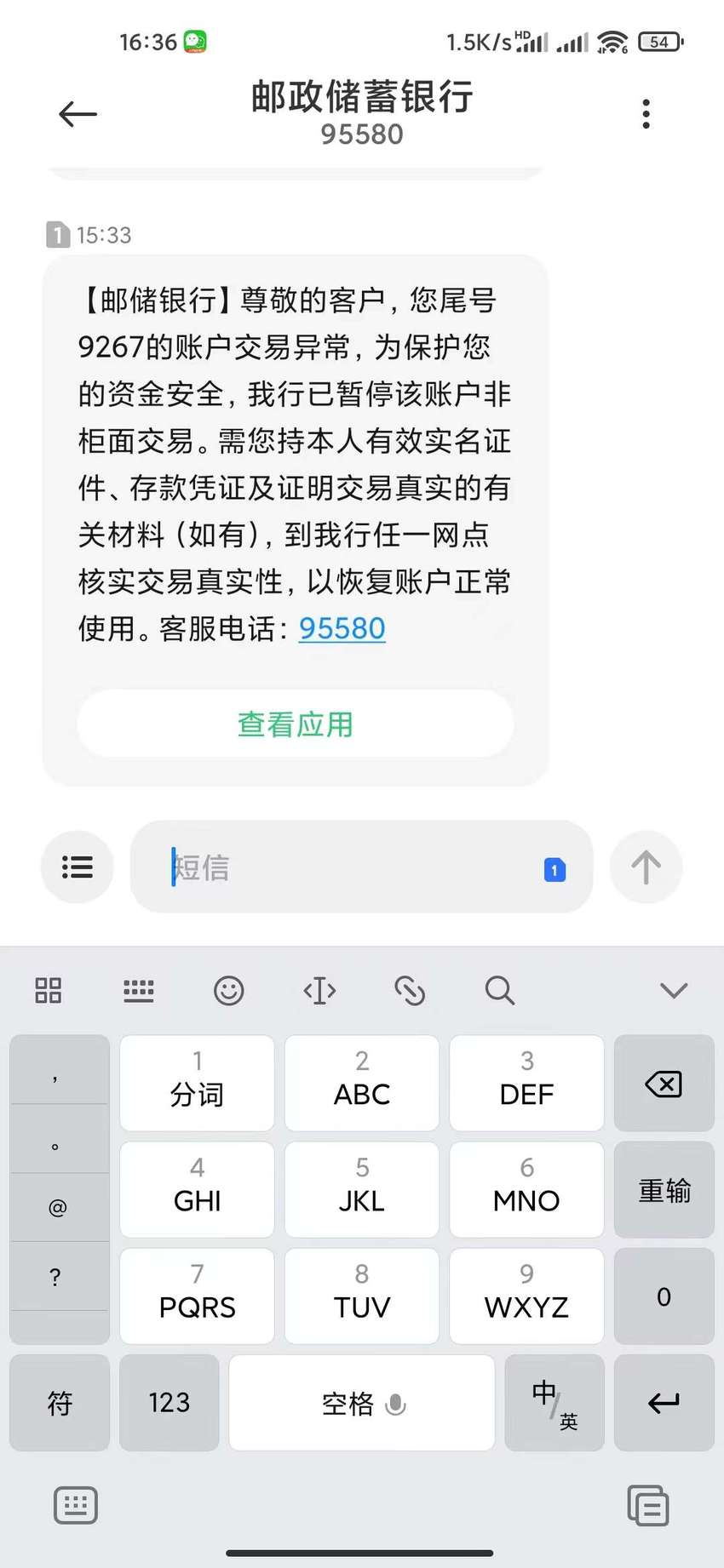Screen dimensions: 724x1568
Task: Tap the backspace key
Action: pos(664,1084)
